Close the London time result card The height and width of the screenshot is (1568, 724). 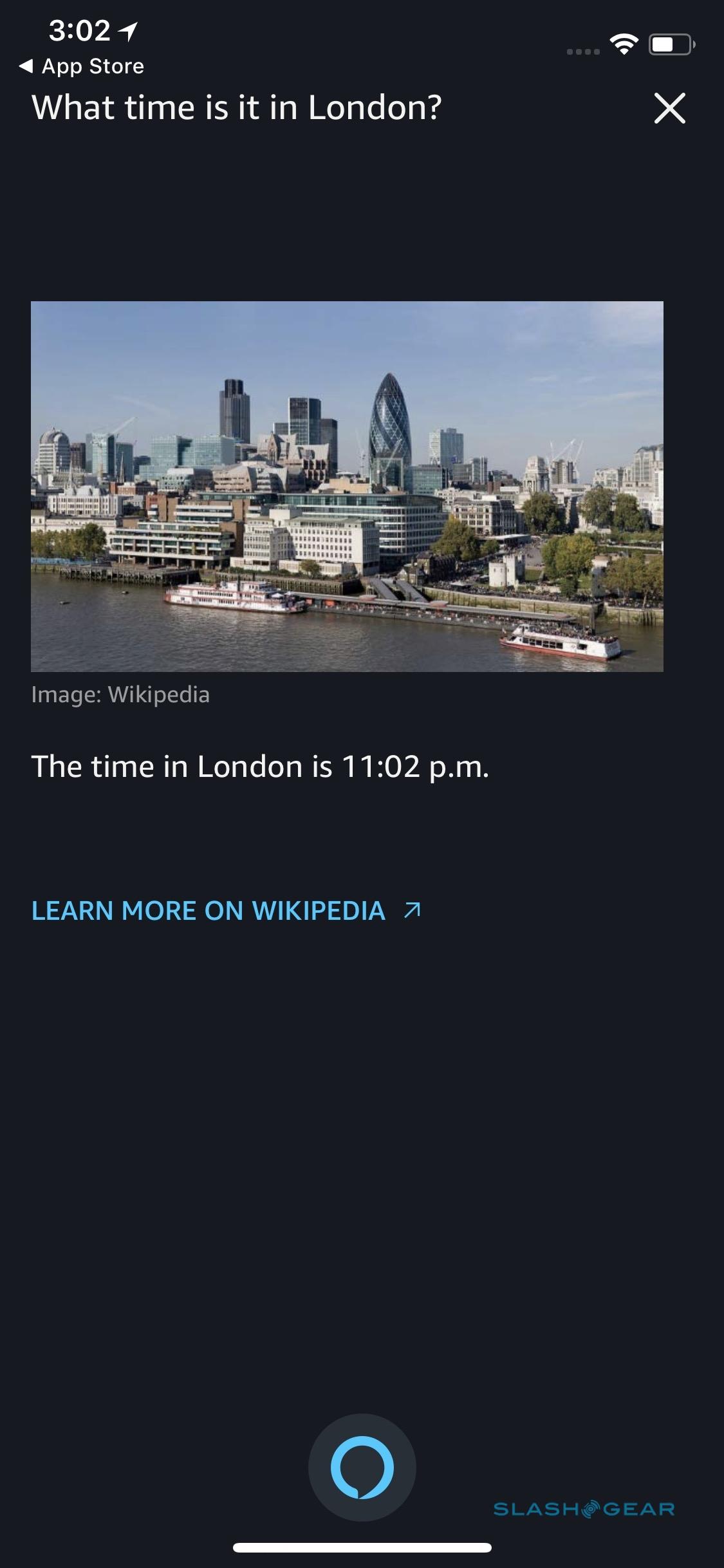pos(669,108)
